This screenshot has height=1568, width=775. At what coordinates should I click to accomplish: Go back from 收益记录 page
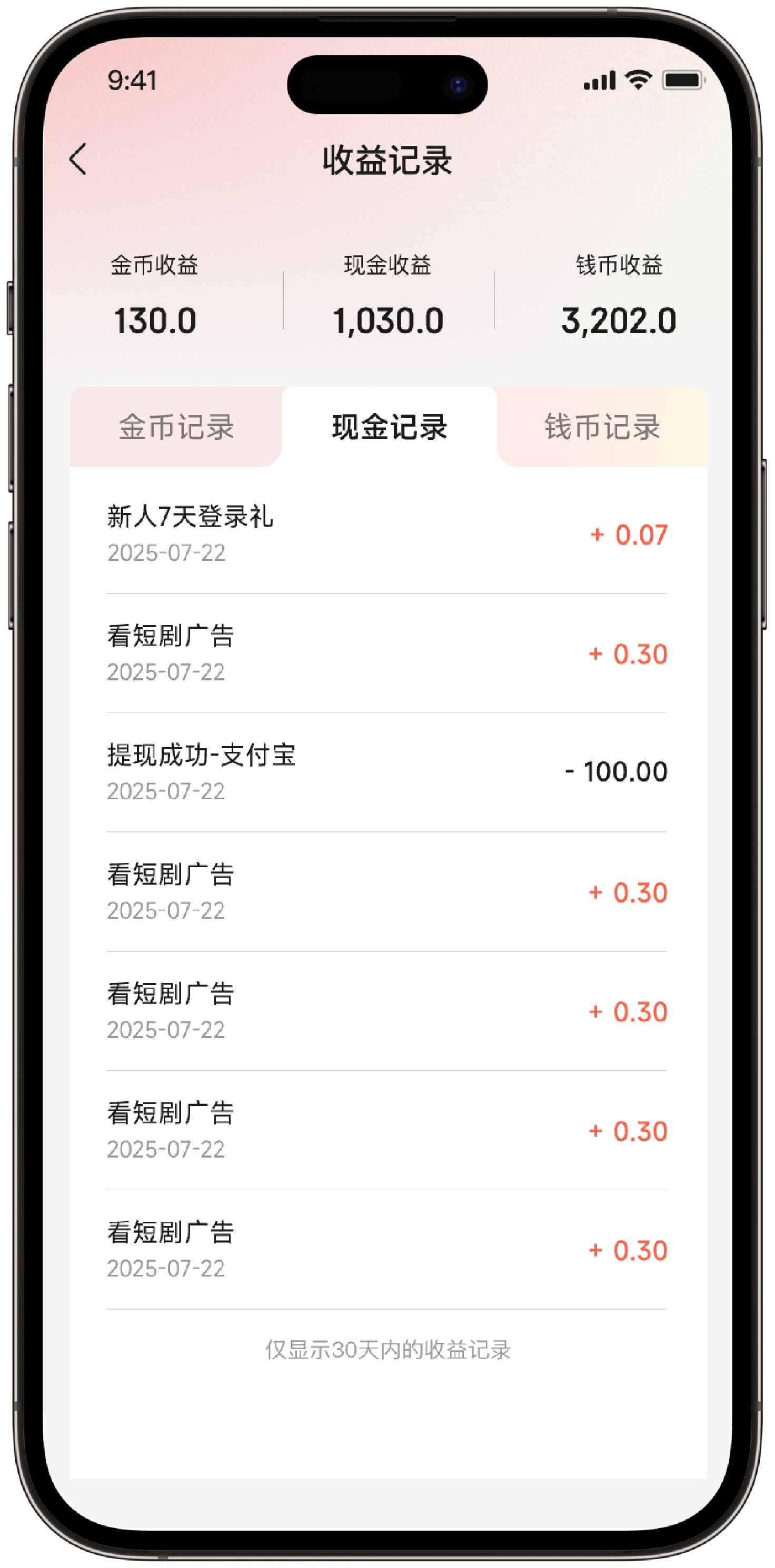click(78, 159)
